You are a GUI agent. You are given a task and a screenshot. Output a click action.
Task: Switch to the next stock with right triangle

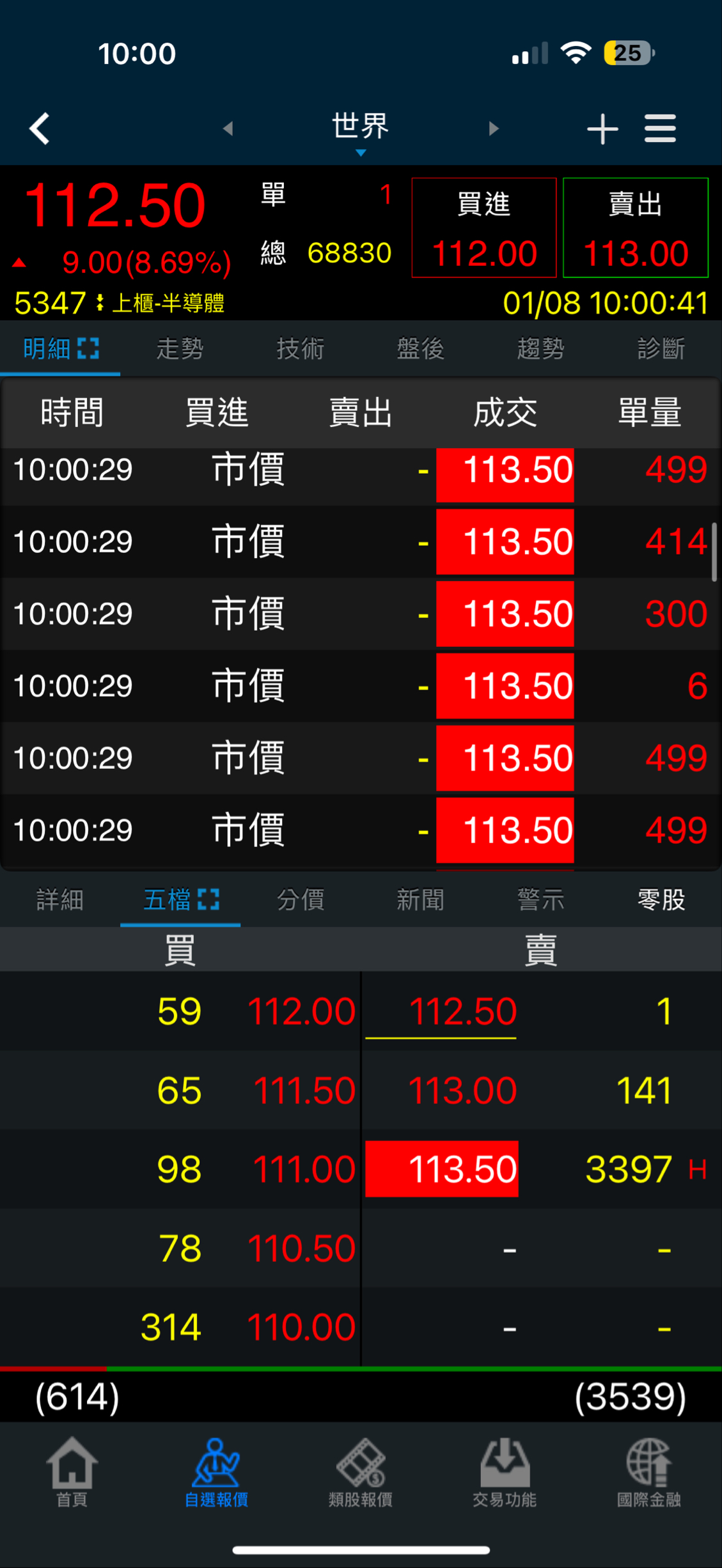click(493, 128)
